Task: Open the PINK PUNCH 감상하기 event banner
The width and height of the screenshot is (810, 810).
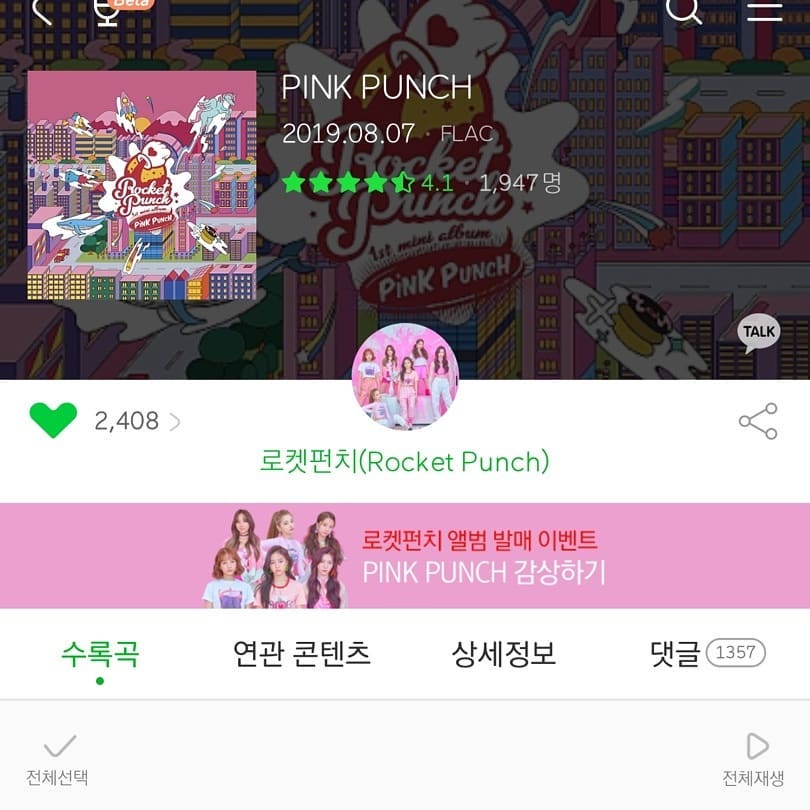Action: [x=405, y=556]
